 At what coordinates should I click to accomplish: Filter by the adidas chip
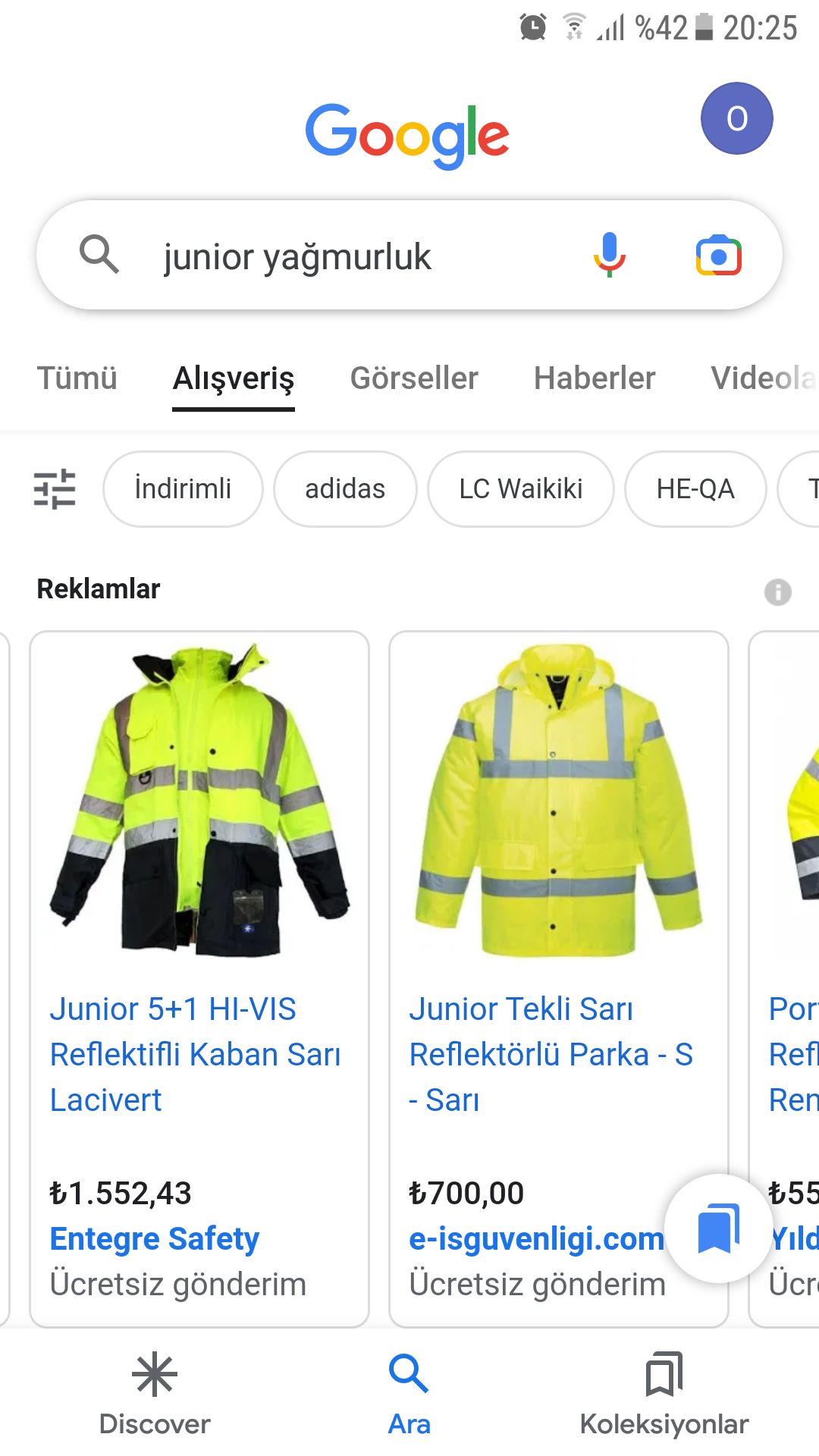coord(345,489)
